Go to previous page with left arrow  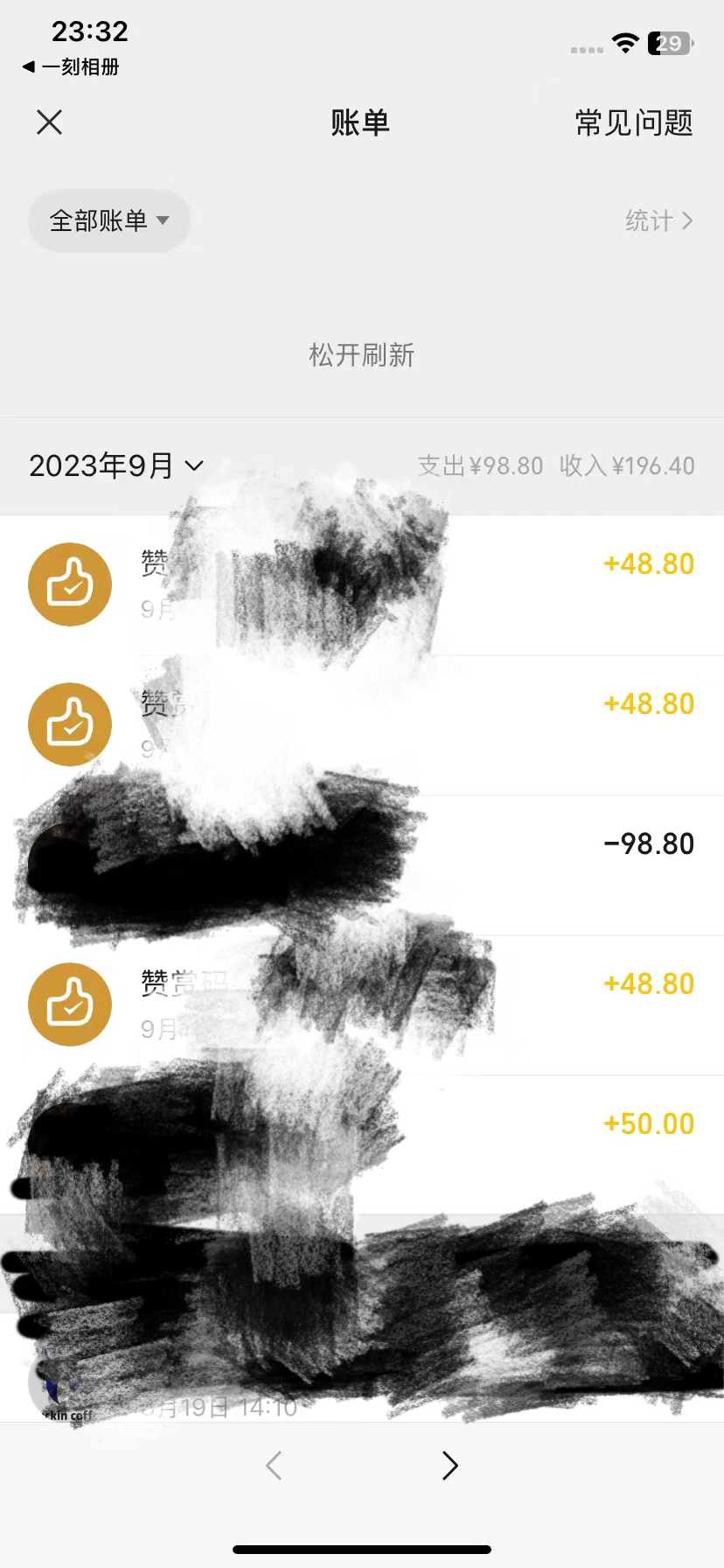(274, 1466)
